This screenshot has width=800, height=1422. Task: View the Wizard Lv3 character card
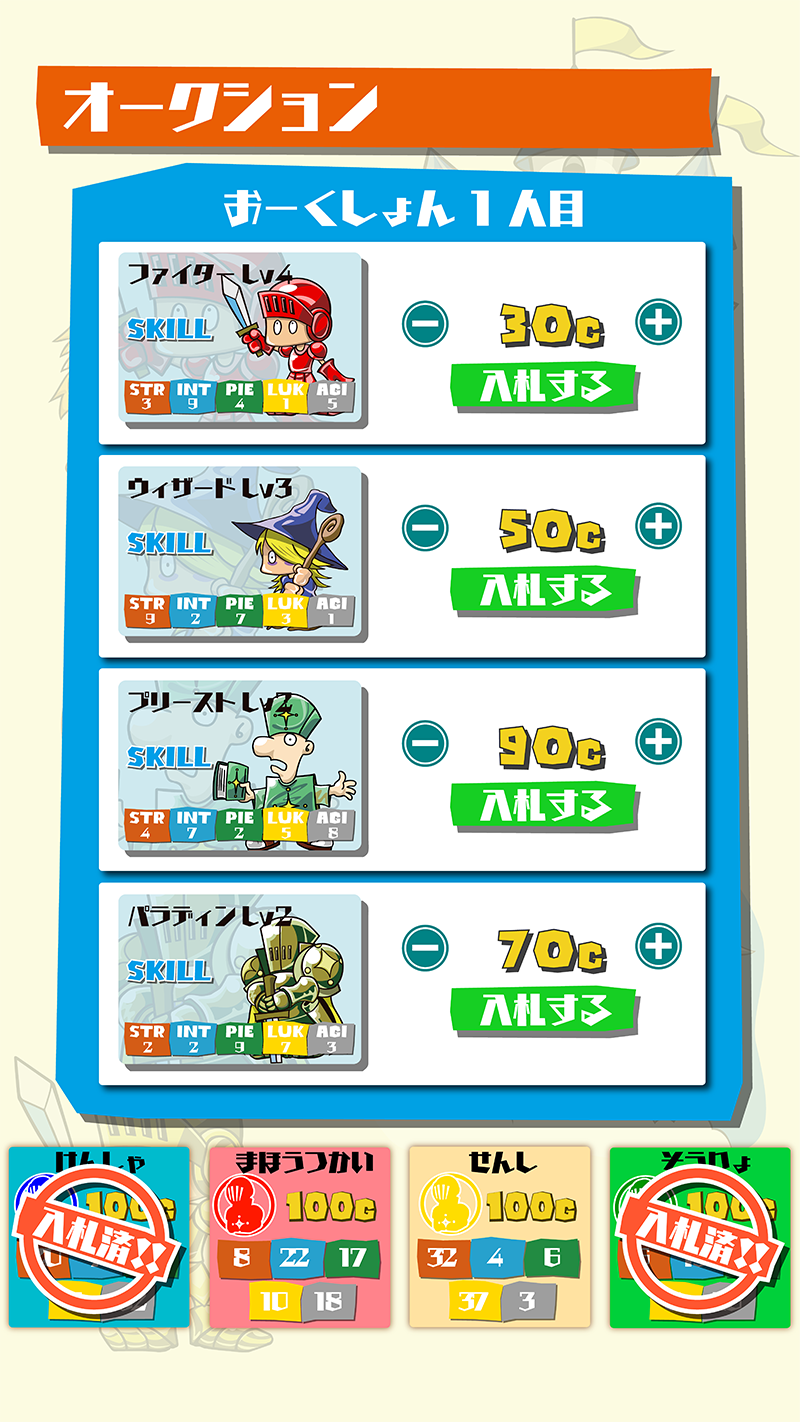(x=241, y=553)
